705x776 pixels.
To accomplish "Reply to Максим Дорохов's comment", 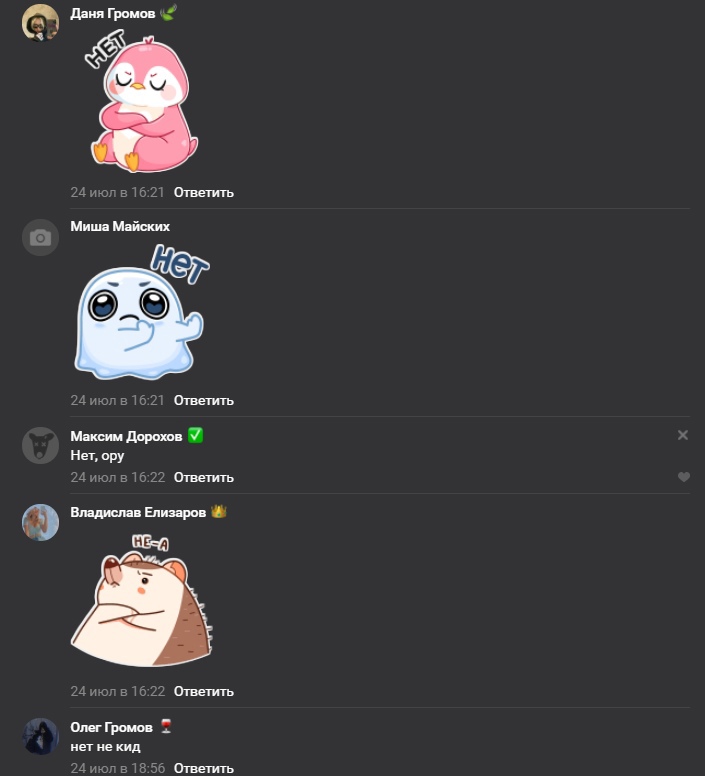I will point(203,477).
